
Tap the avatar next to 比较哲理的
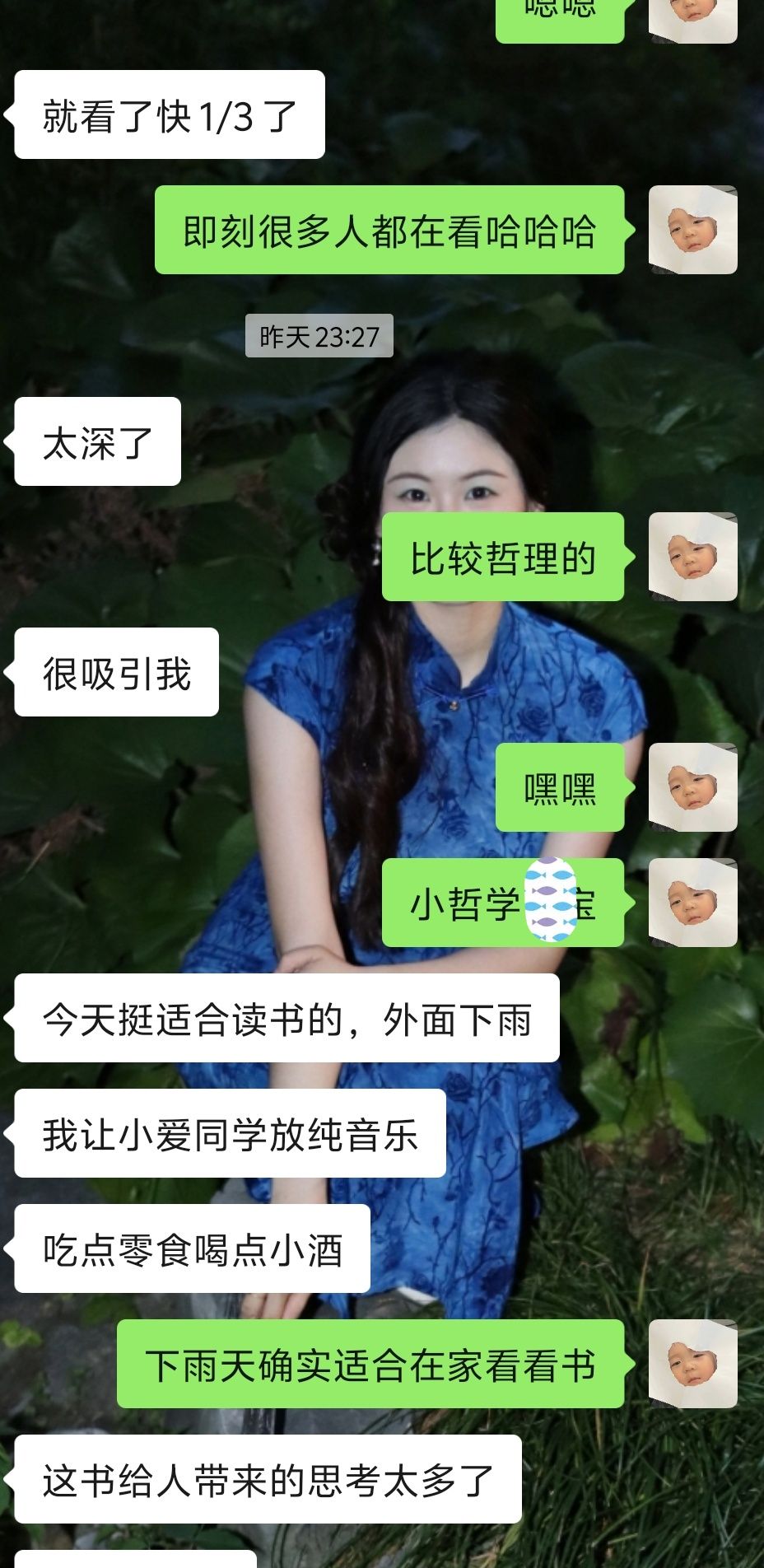[x=692, y=557]
